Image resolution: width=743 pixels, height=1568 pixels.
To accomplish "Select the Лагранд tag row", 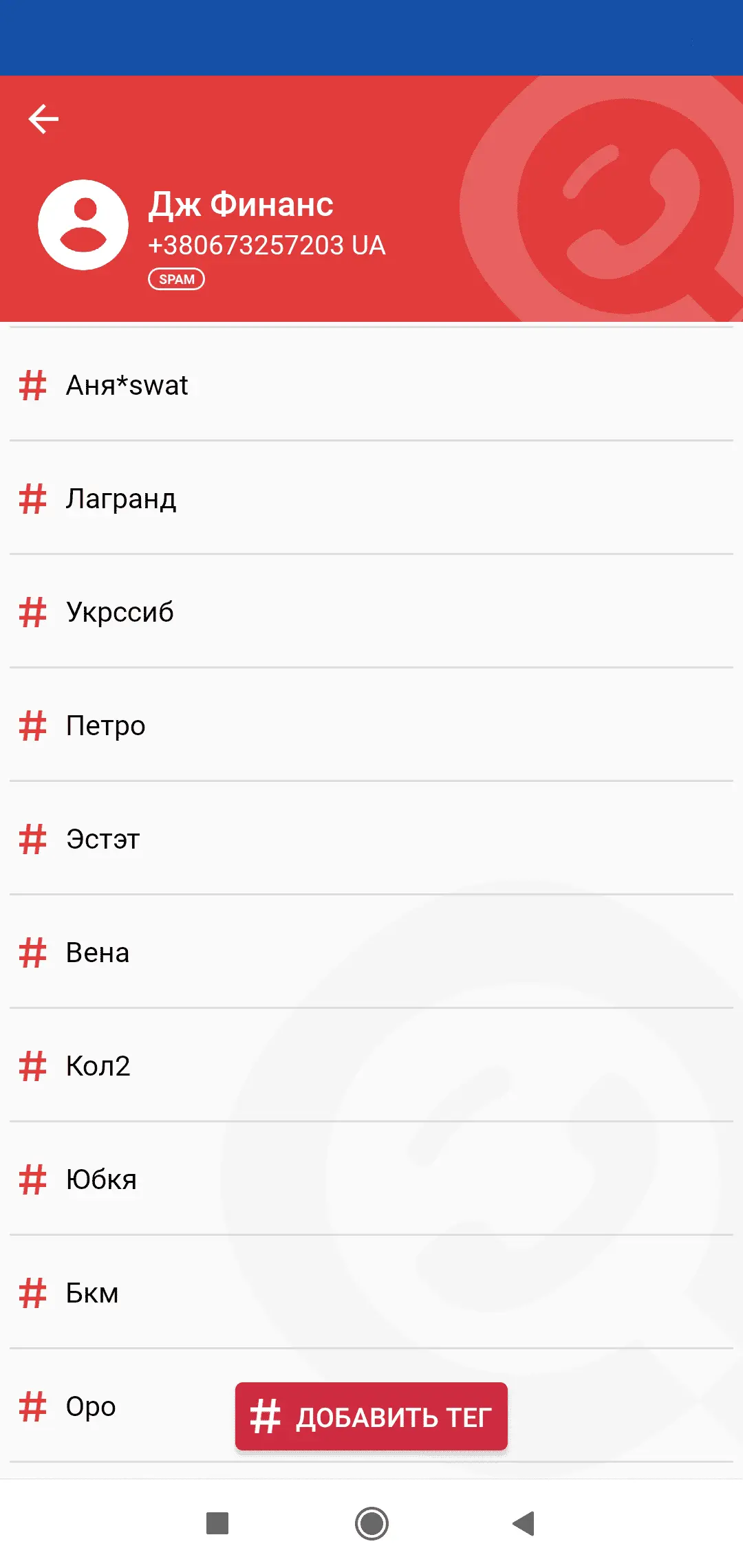I will [121, 499].
